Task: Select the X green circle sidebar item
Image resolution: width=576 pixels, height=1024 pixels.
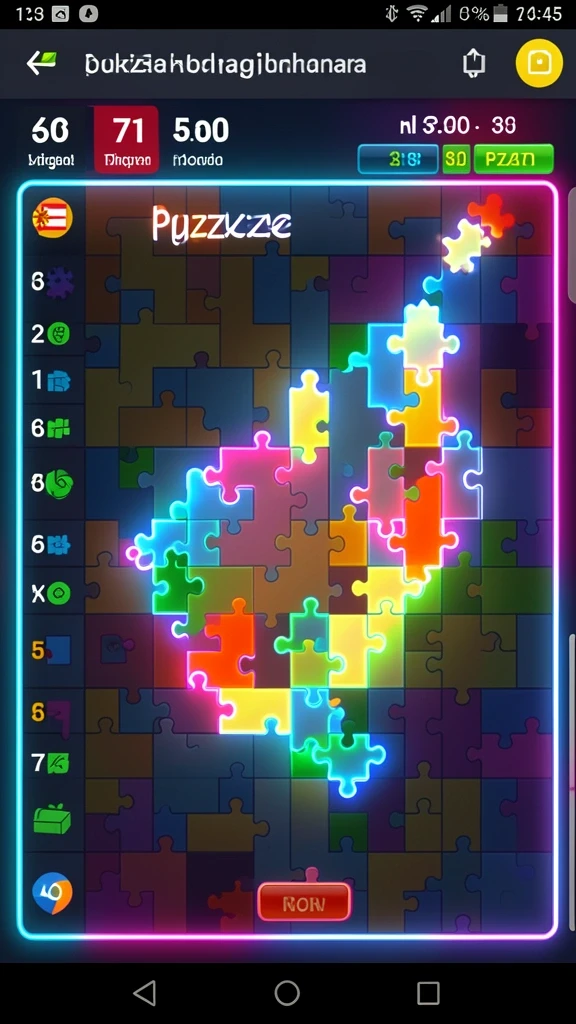Action: pyautogui.click(x=52, y=593)
